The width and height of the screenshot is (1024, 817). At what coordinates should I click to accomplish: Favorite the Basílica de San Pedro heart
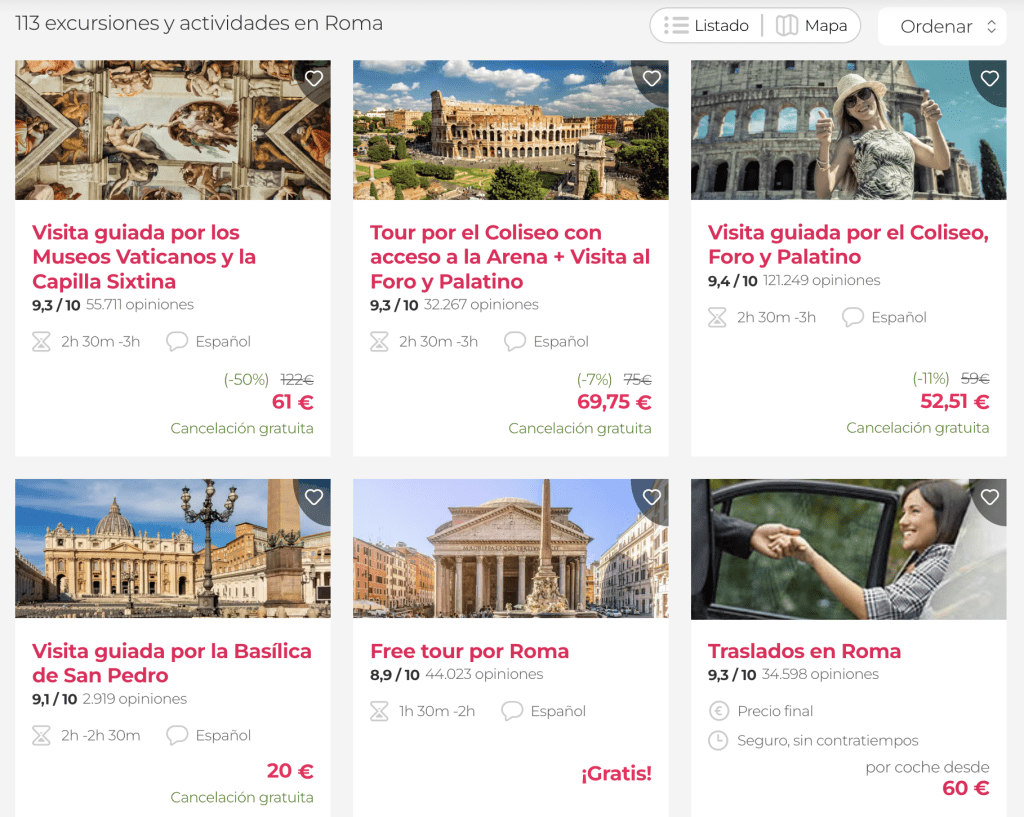coord(314,497)
